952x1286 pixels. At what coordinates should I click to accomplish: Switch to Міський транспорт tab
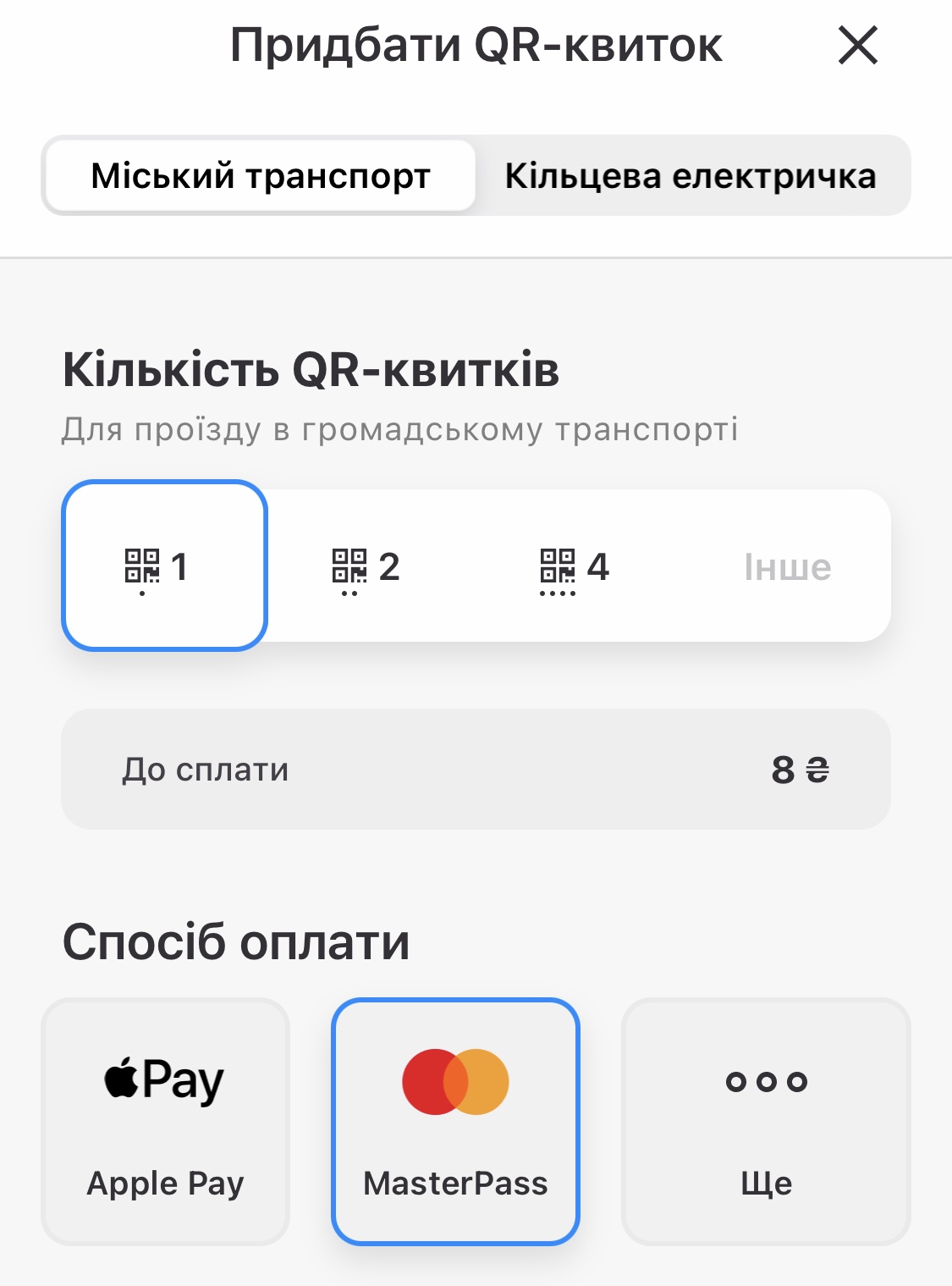(x=261, y=176)
